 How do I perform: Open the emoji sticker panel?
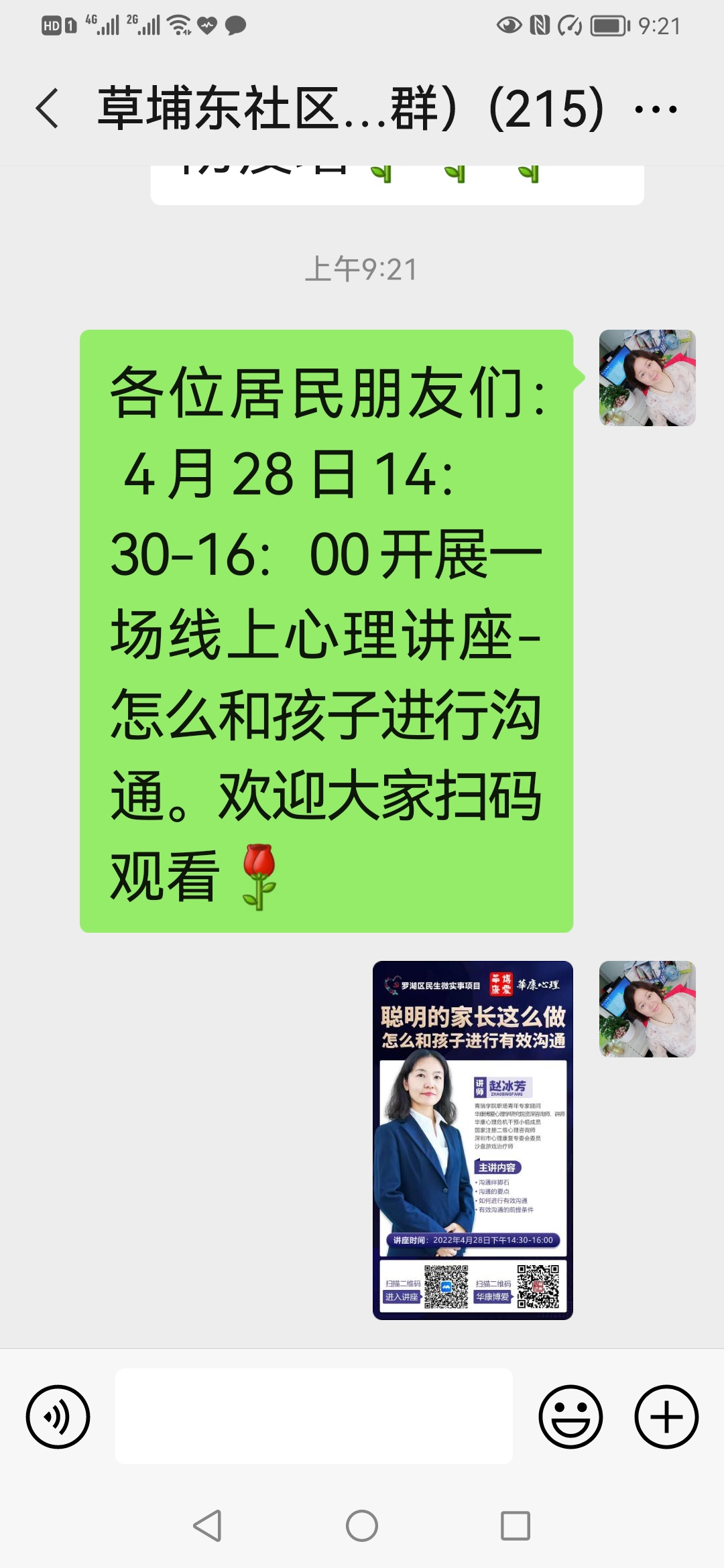[x=570, y=1417]
